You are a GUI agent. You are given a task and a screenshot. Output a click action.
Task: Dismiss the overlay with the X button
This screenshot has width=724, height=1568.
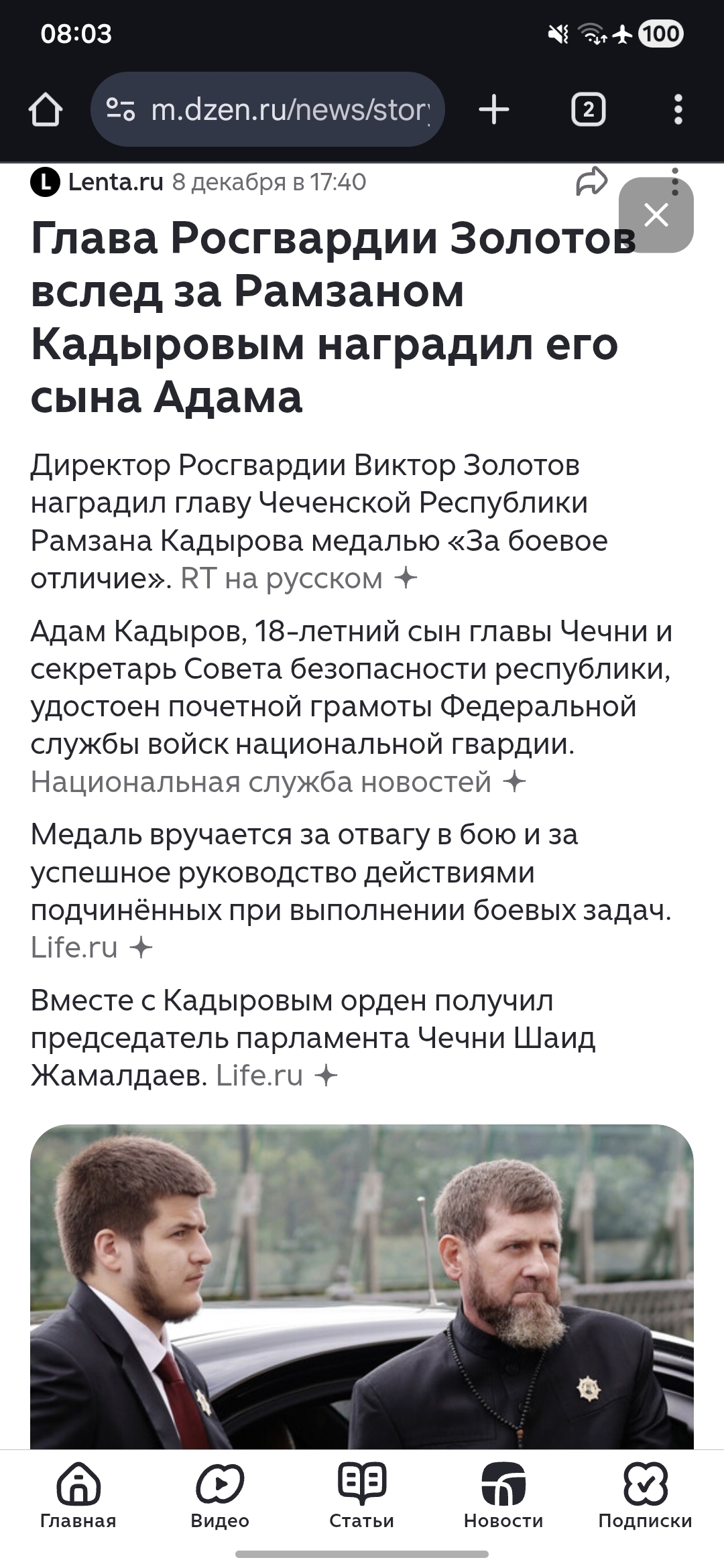pyautogui.click(x=656, y=215)
